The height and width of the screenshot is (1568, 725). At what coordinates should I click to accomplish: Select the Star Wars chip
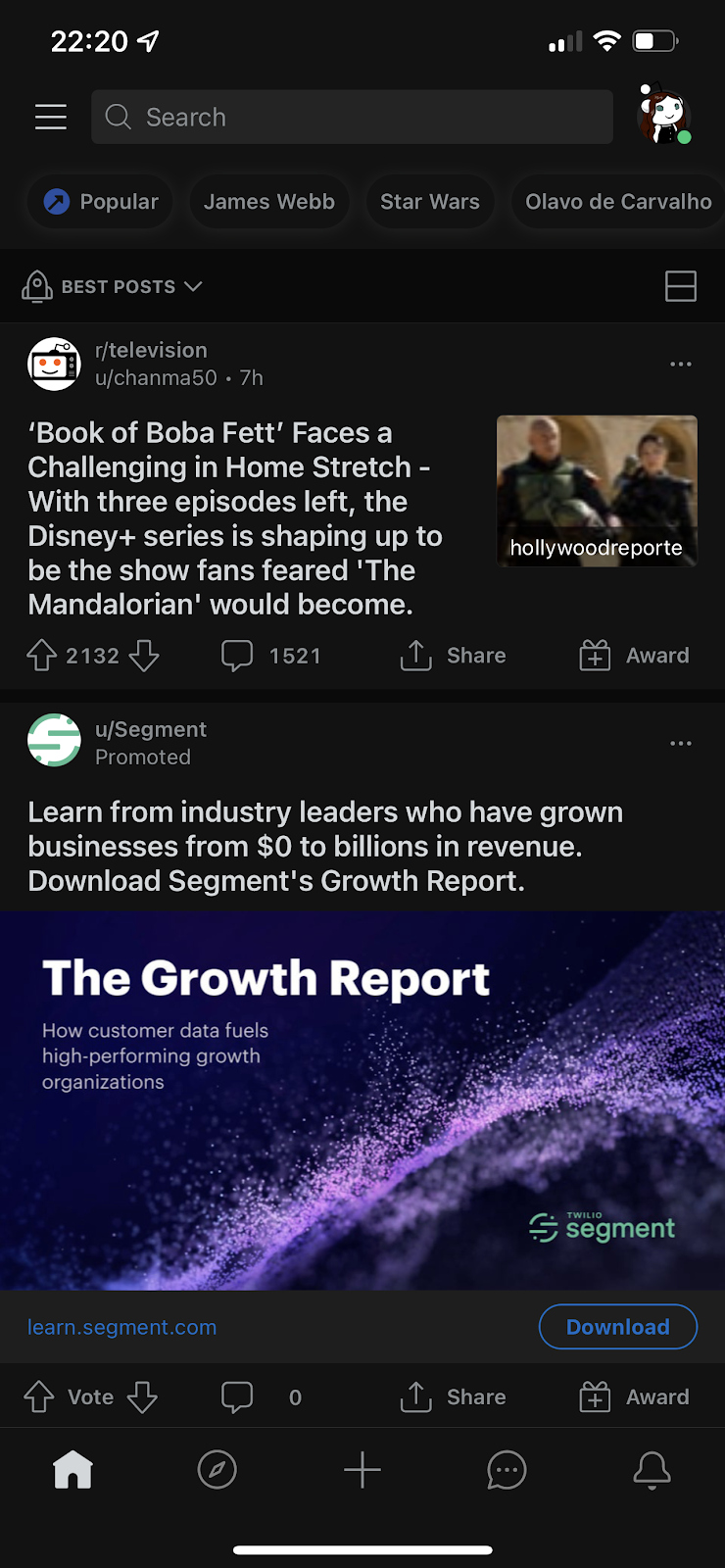pos(430,202)
